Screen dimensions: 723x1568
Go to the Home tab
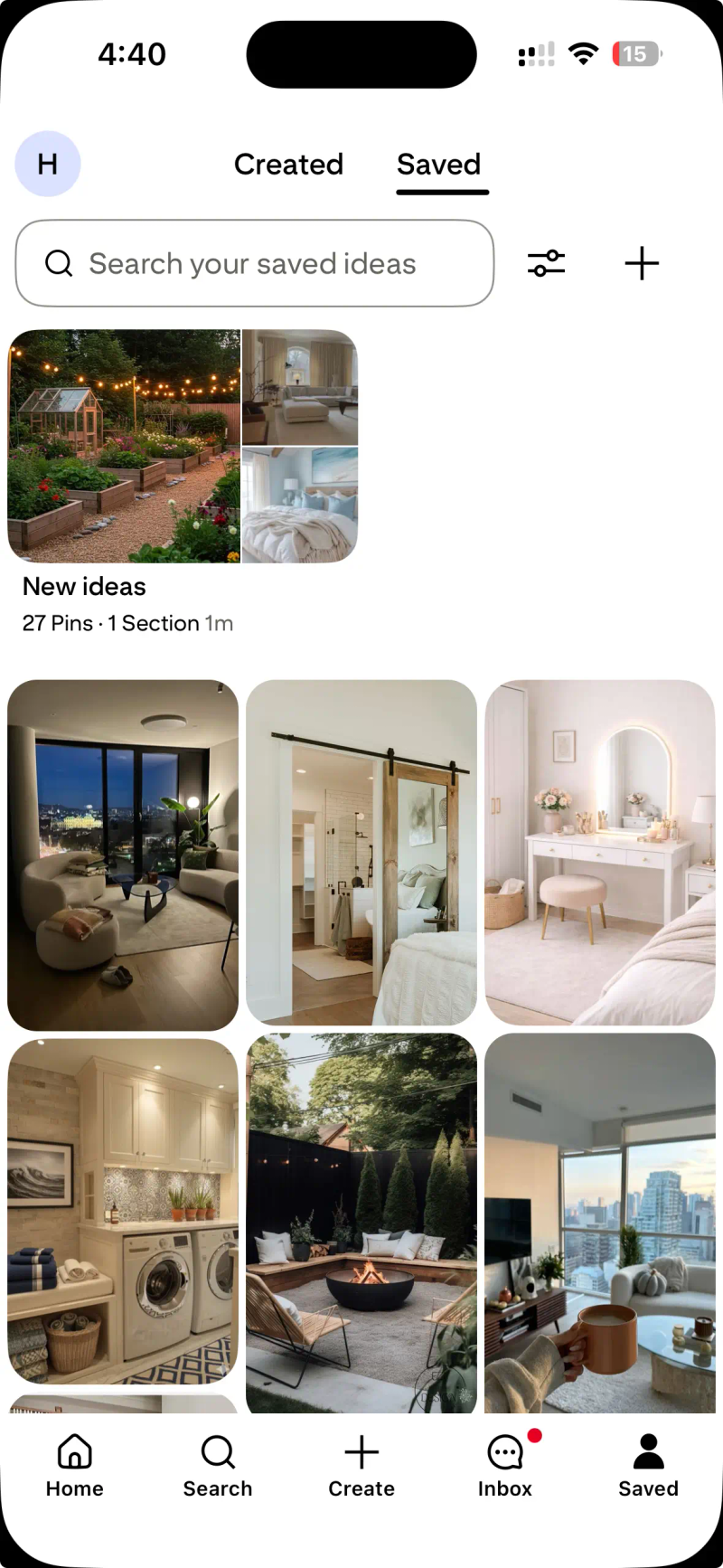click(x=75, y=1466)
